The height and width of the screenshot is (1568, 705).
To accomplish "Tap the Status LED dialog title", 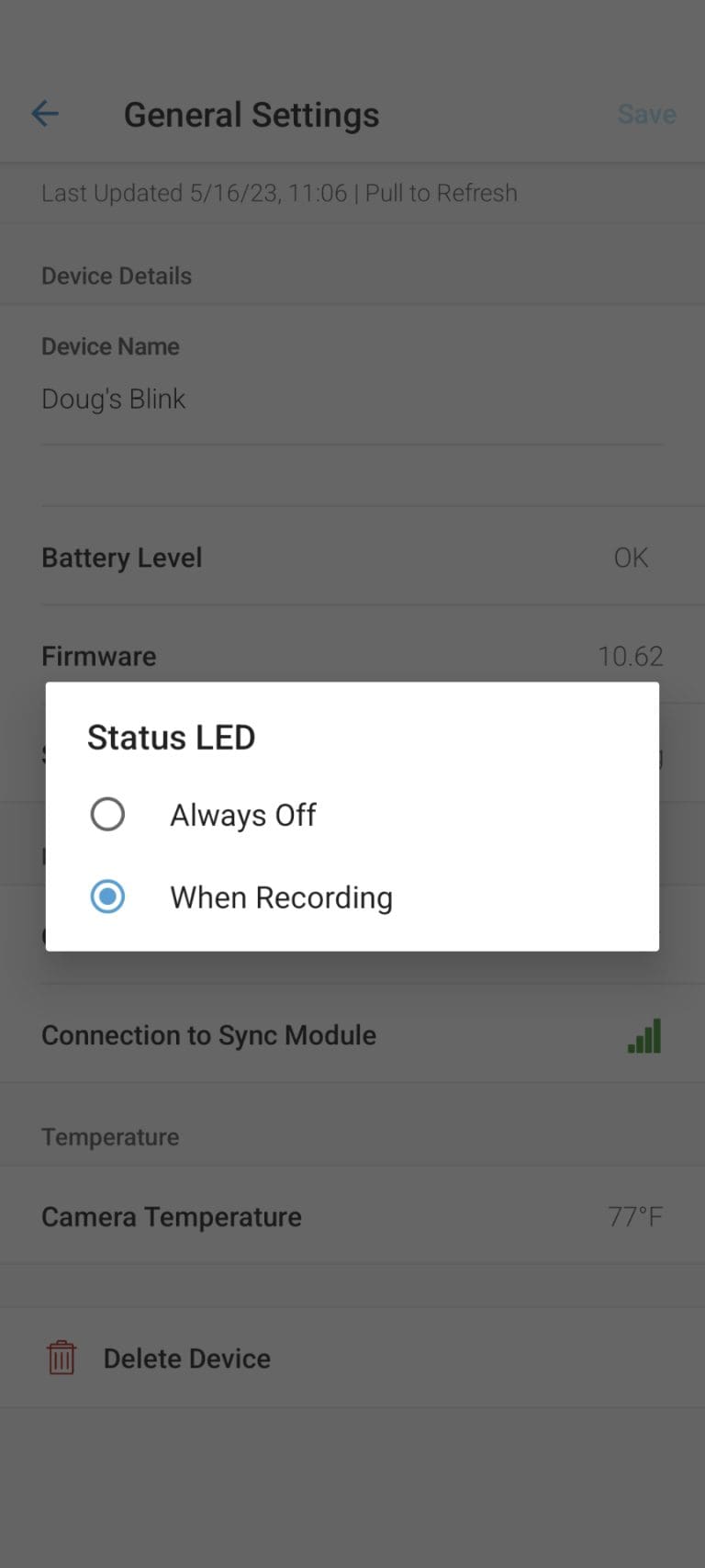I will (171, 737).
